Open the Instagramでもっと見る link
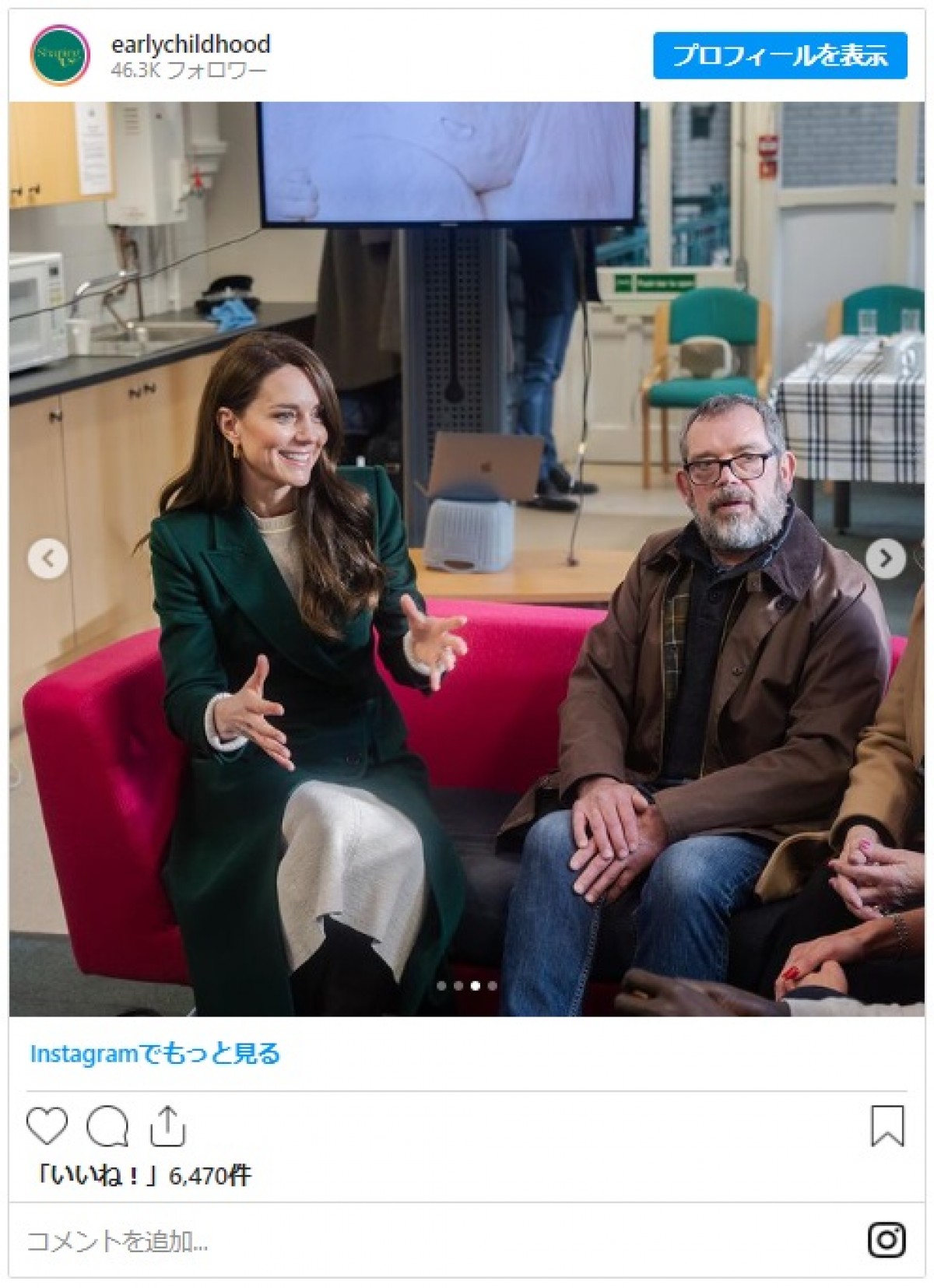Image resolution: width=934 pixels, height=1288 pixels. tap(155, 1054)
